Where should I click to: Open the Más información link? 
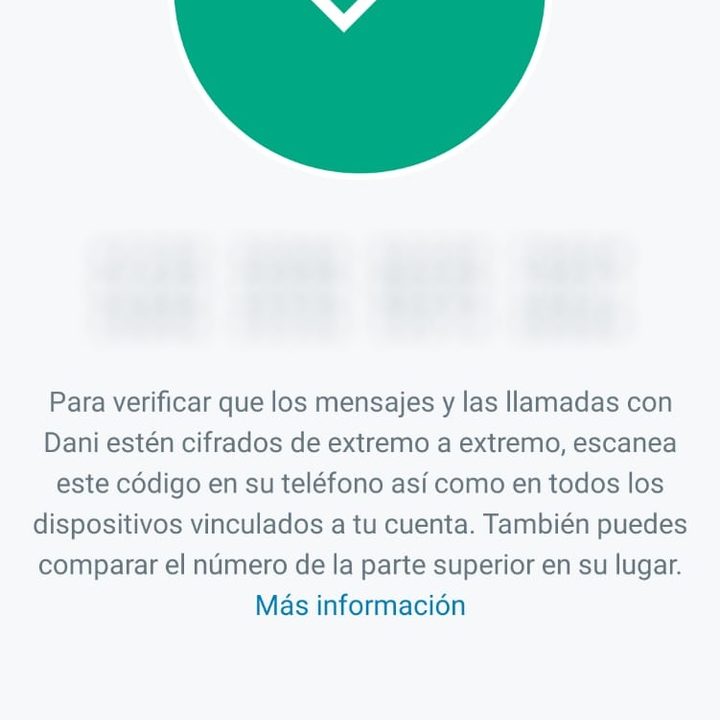tap(360, 605)
